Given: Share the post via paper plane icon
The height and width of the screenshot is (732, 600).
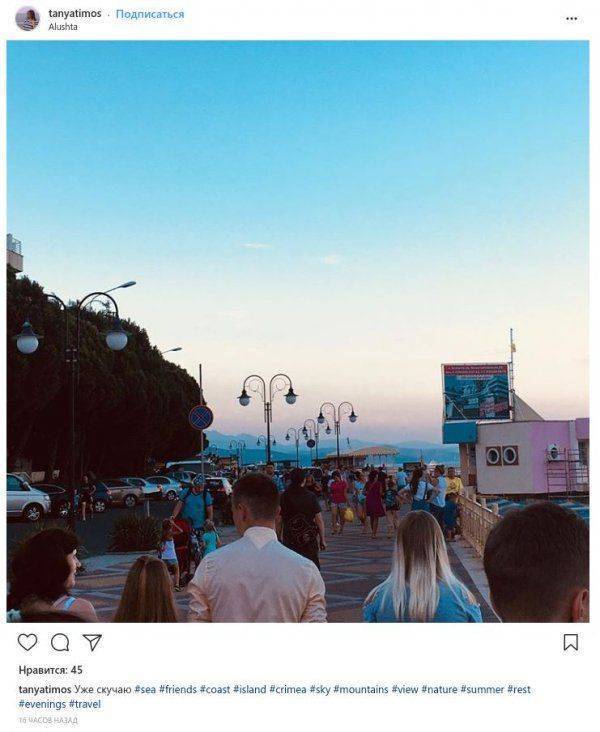Looking at the screenshot, I should pos(92,642).
